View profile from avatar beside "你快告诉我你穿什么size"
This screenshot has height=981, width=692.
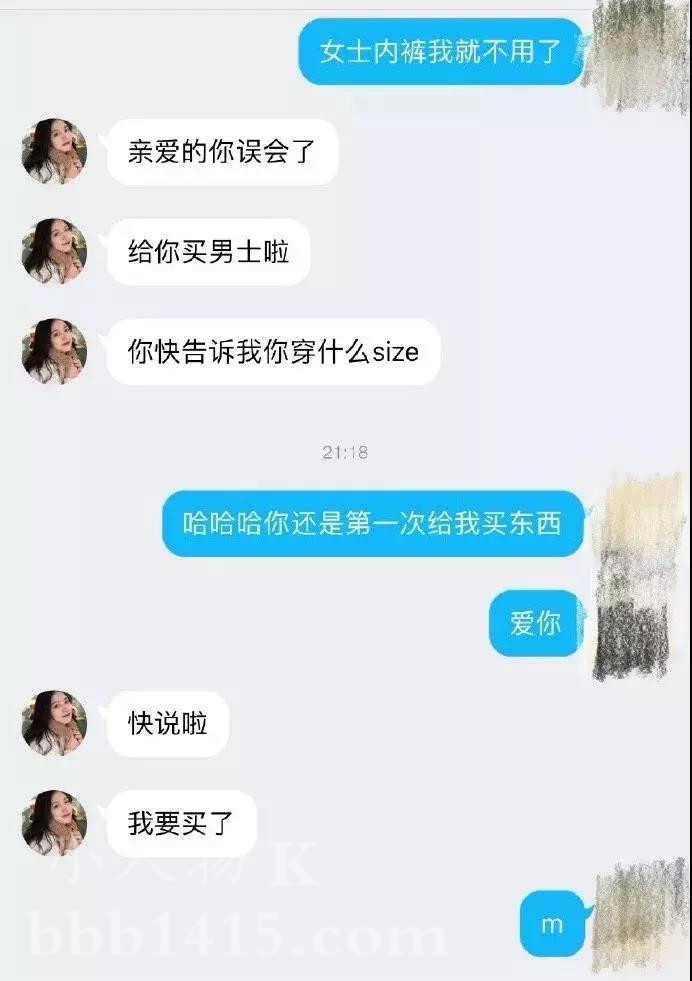click(54, 351)
